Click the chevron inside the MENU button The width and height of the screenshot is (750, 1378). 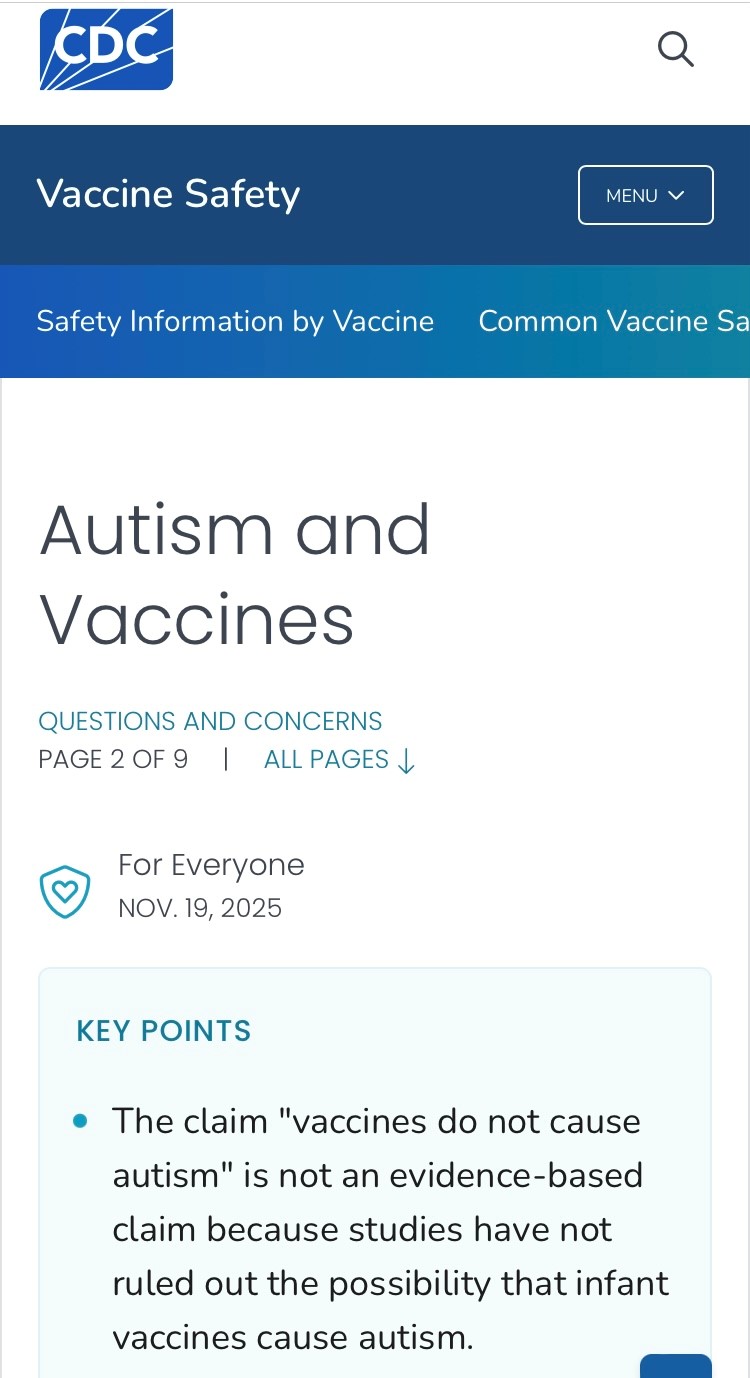click(677, 195)
